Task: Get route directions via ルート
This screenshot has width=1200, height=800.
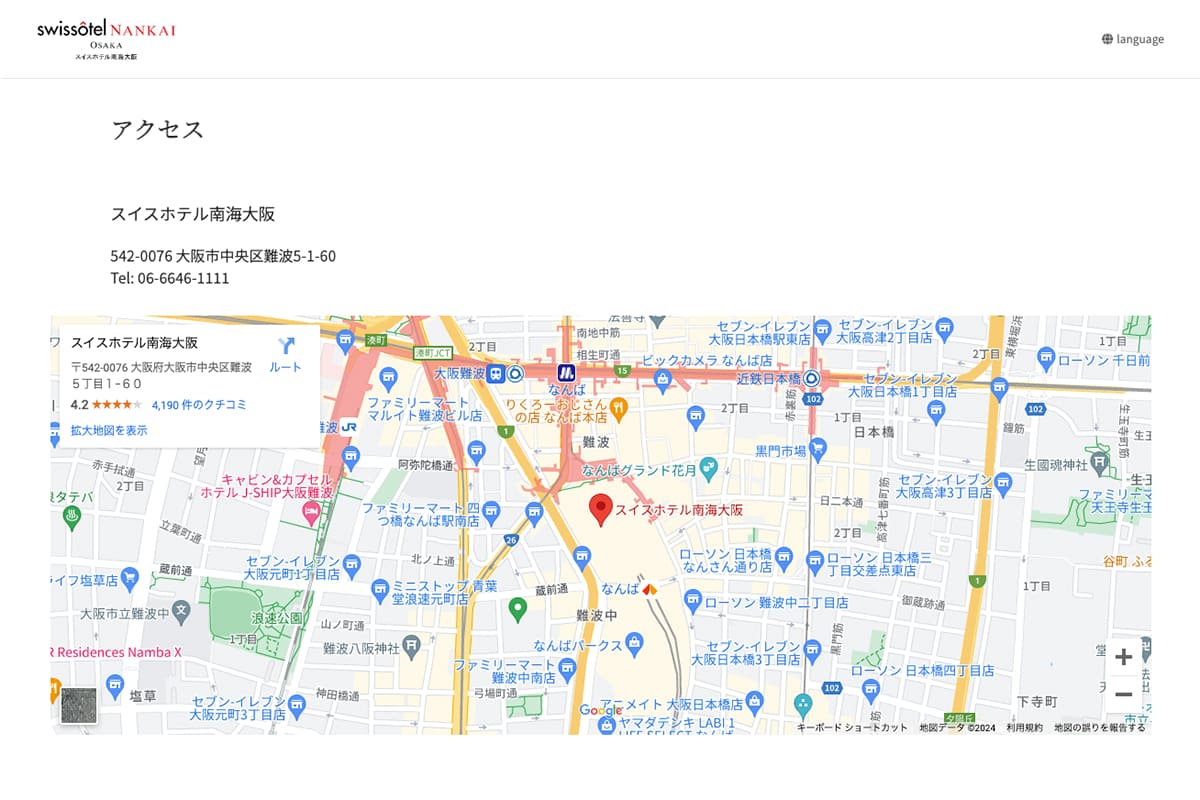Action: click(x=285, y=354)
